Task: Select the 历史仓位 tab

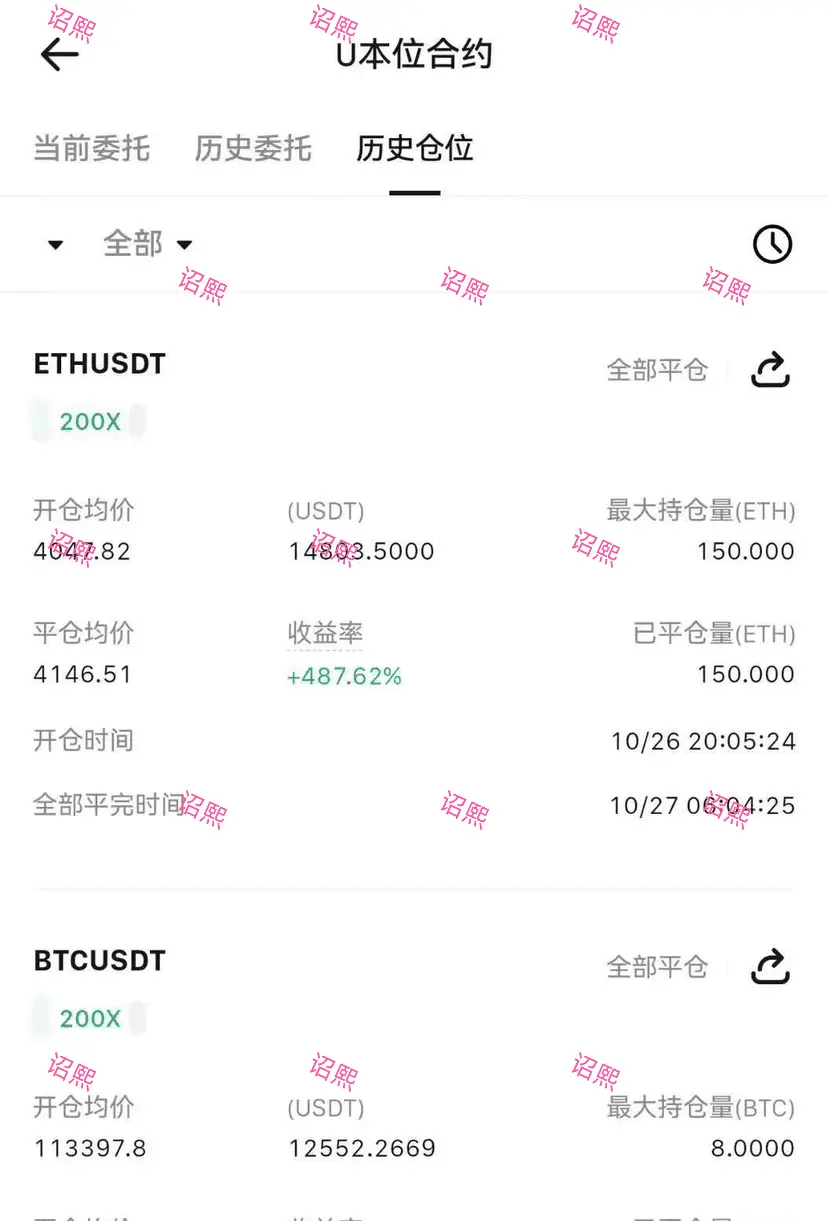Action: (414, 148)
